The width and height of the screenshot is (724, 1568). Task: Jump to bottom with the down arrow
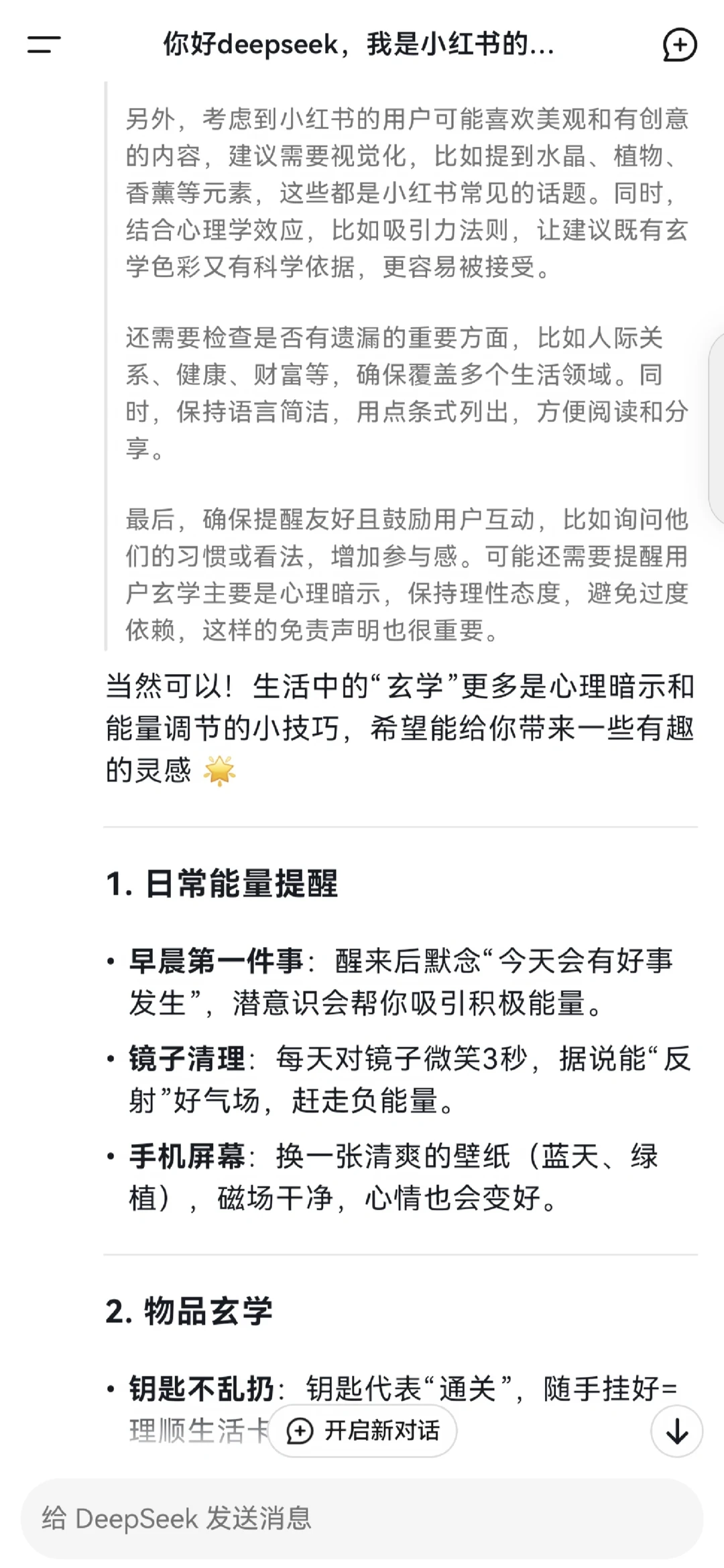coord(676,1431)
